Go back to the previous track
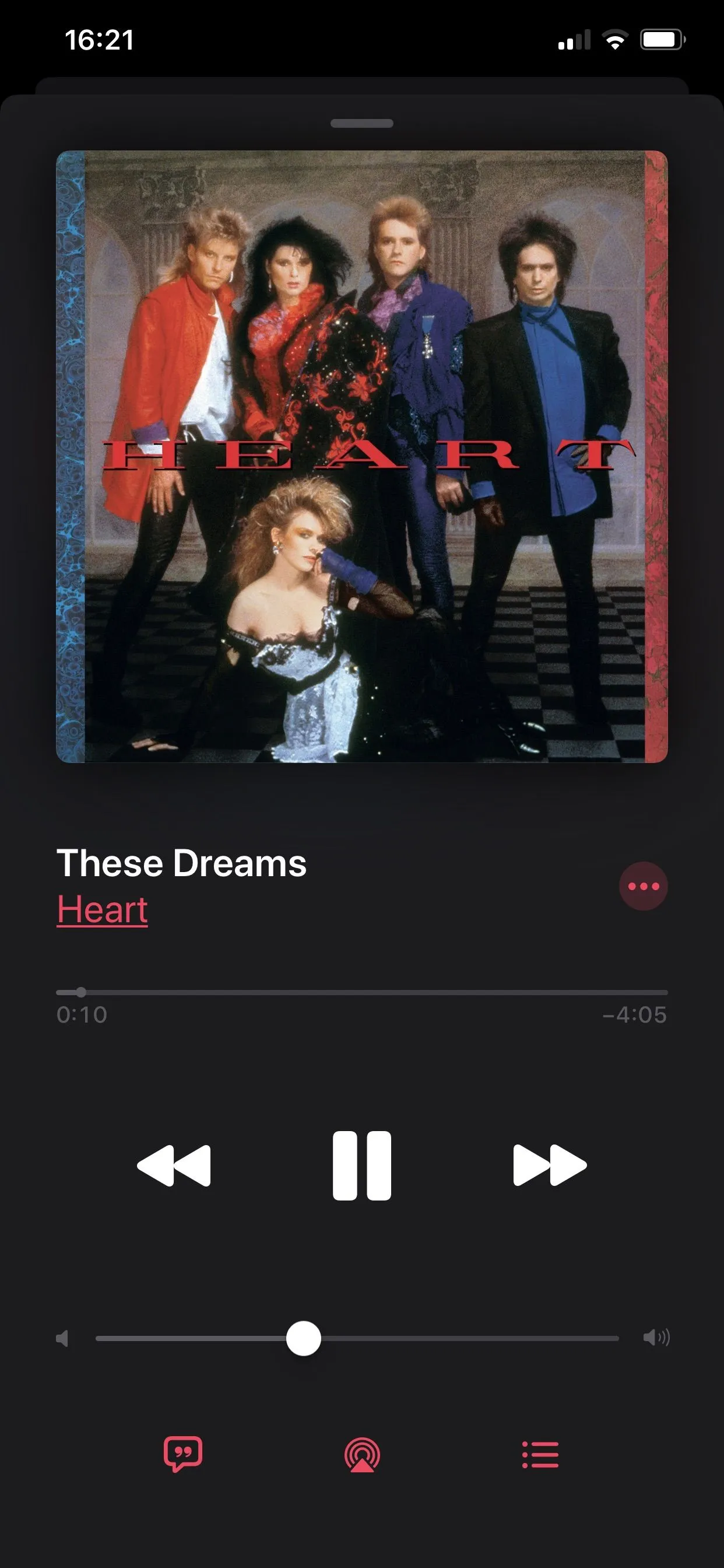The image size is (724, 1568). coord(174,1165)
